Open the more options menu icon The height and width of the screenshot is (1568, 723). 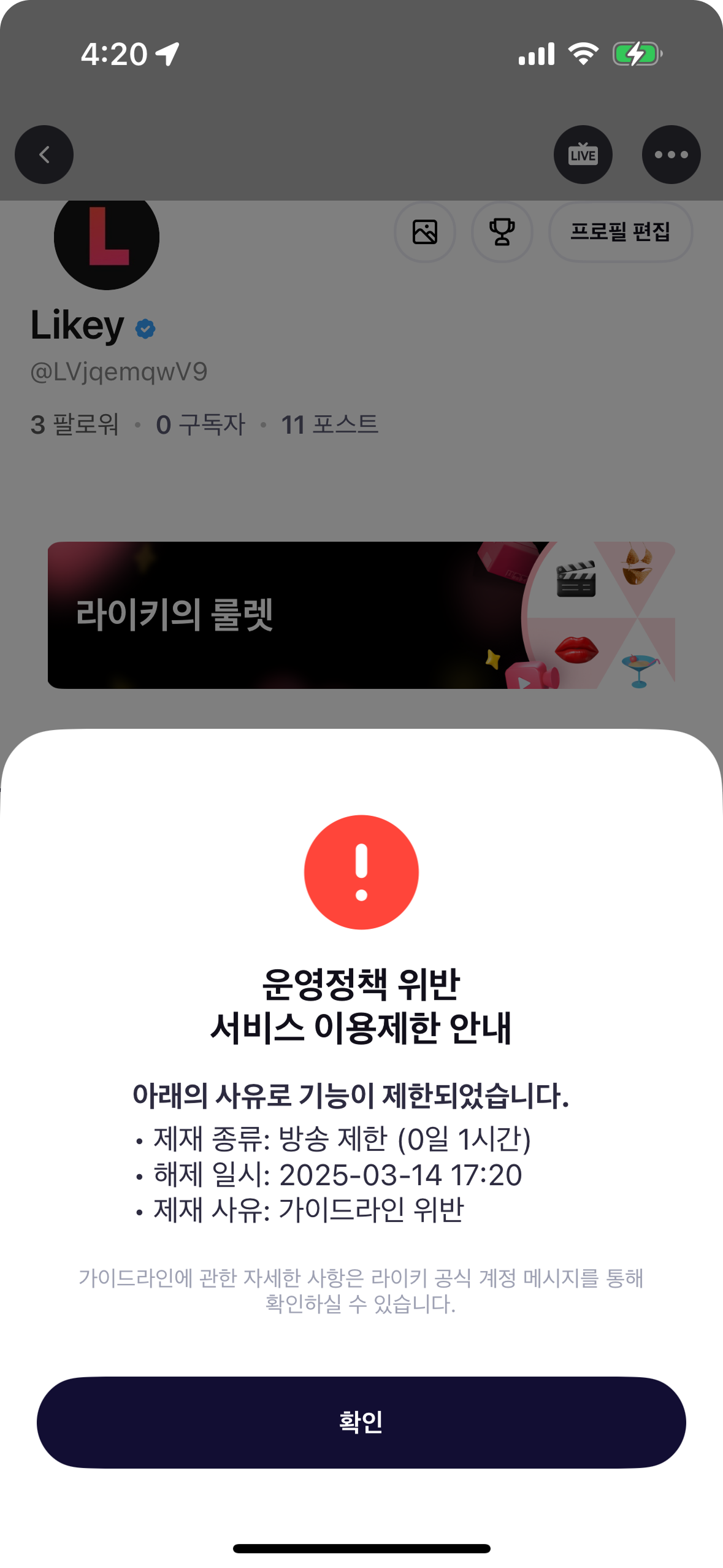point(671,155)
